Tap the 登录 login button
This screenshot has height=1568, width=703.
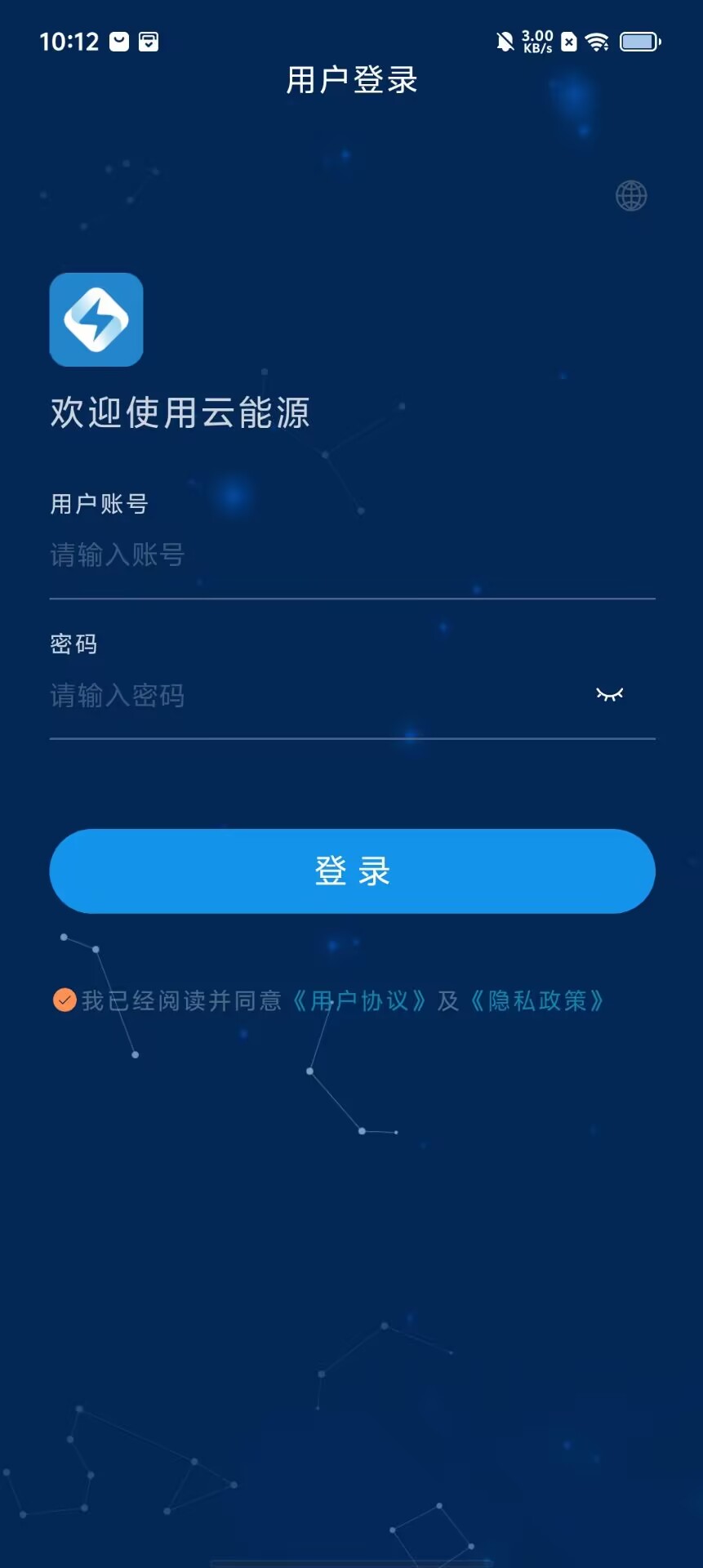pyautogui.click(x=352, y=871)
